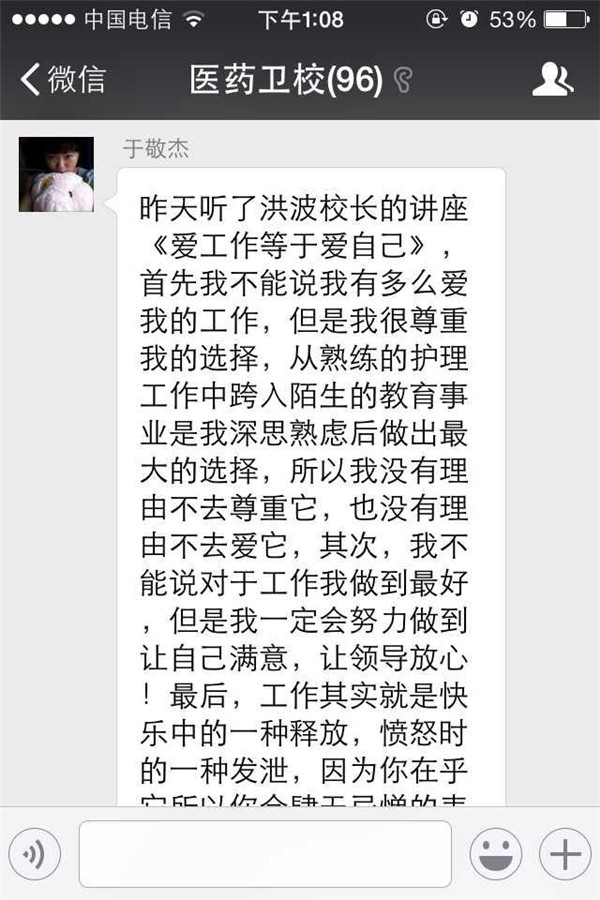Open the plus attachments menu

coord(565,854)
